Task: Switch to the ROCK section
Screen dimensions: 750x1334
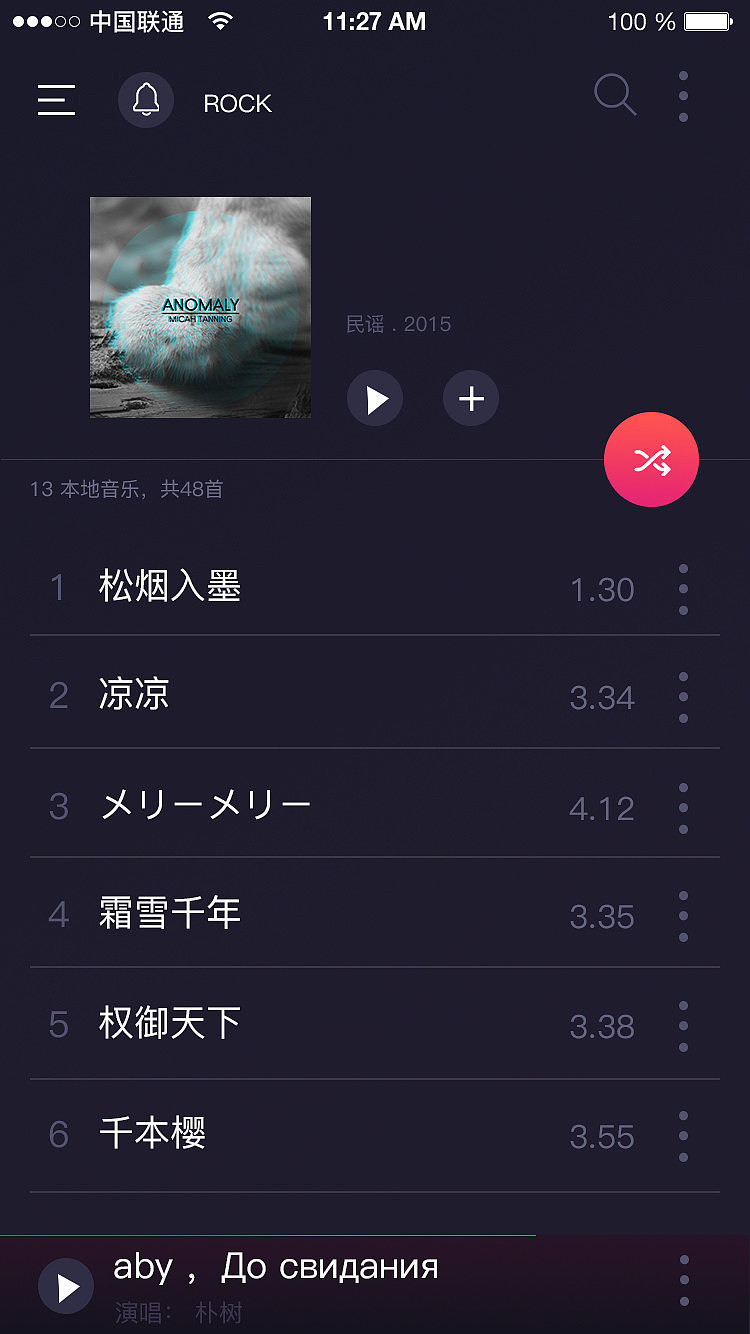Action: (x=237, y=103)
